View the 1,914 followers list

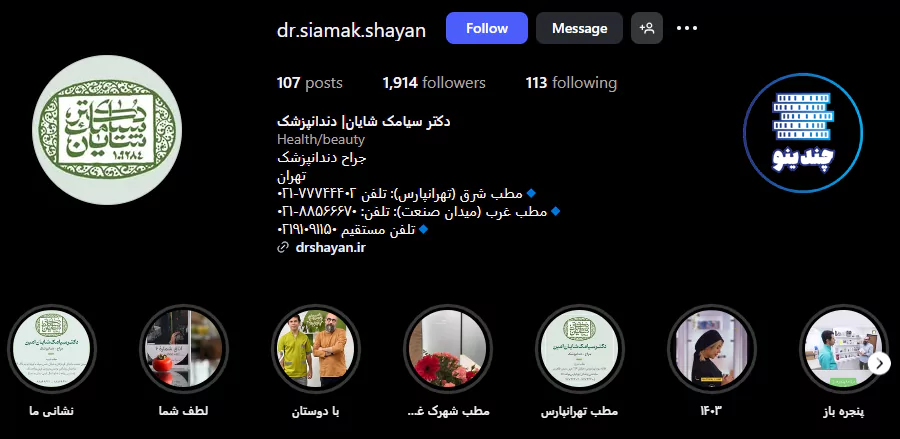(x=433, y=83)
